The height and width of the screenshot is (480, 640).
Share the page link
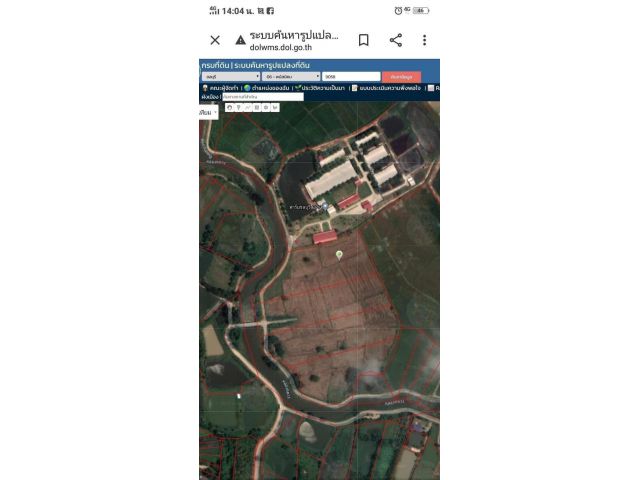point(395,40)
